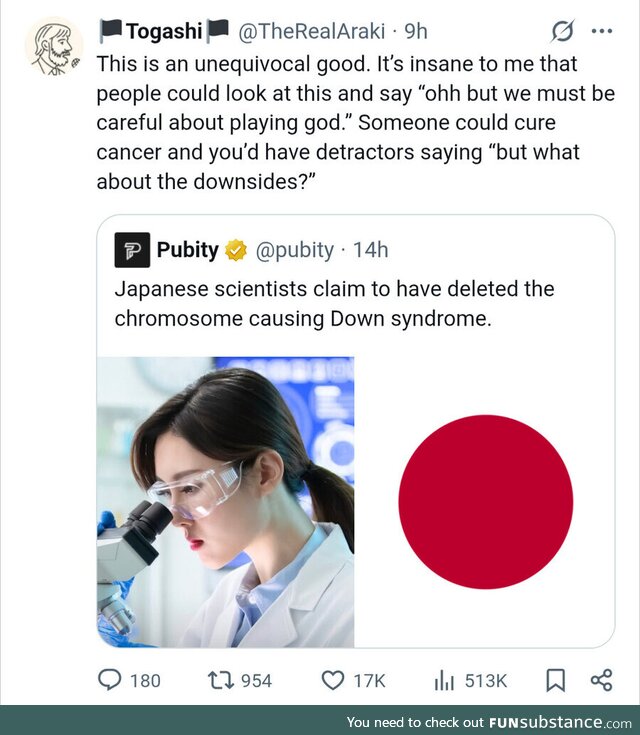Image resolution: width=640 pixels, height=735 pixels.
Task: Visit the @TheRealAraki handle
Action: click(x=310, y=32)
